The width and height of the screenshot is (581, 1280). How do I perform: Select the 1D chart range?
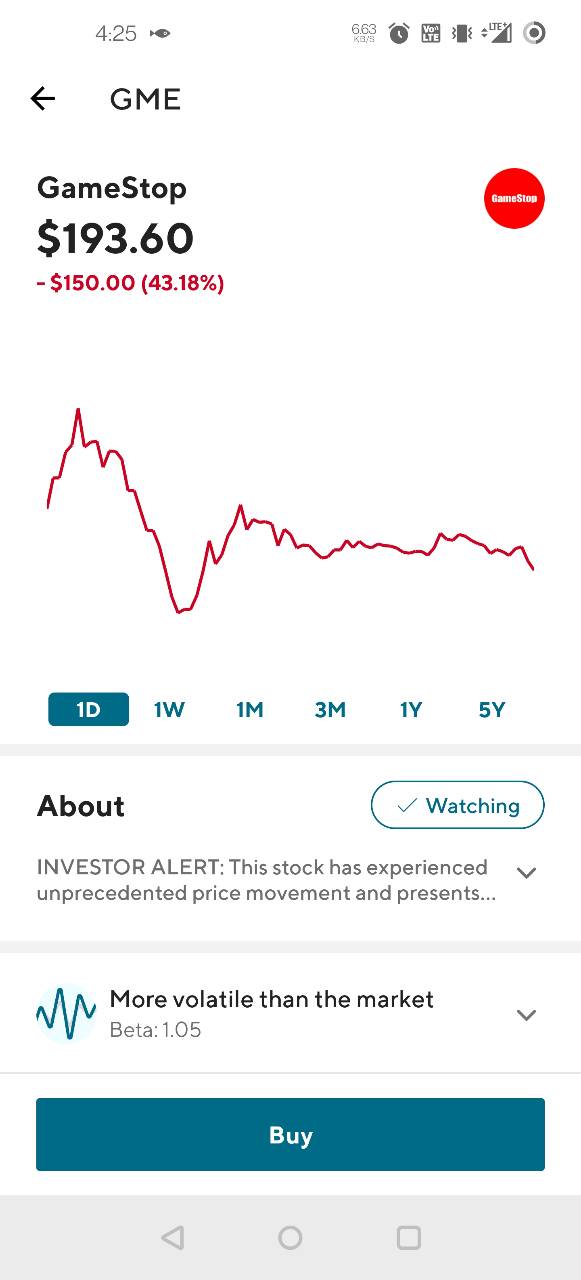(89, 709)
